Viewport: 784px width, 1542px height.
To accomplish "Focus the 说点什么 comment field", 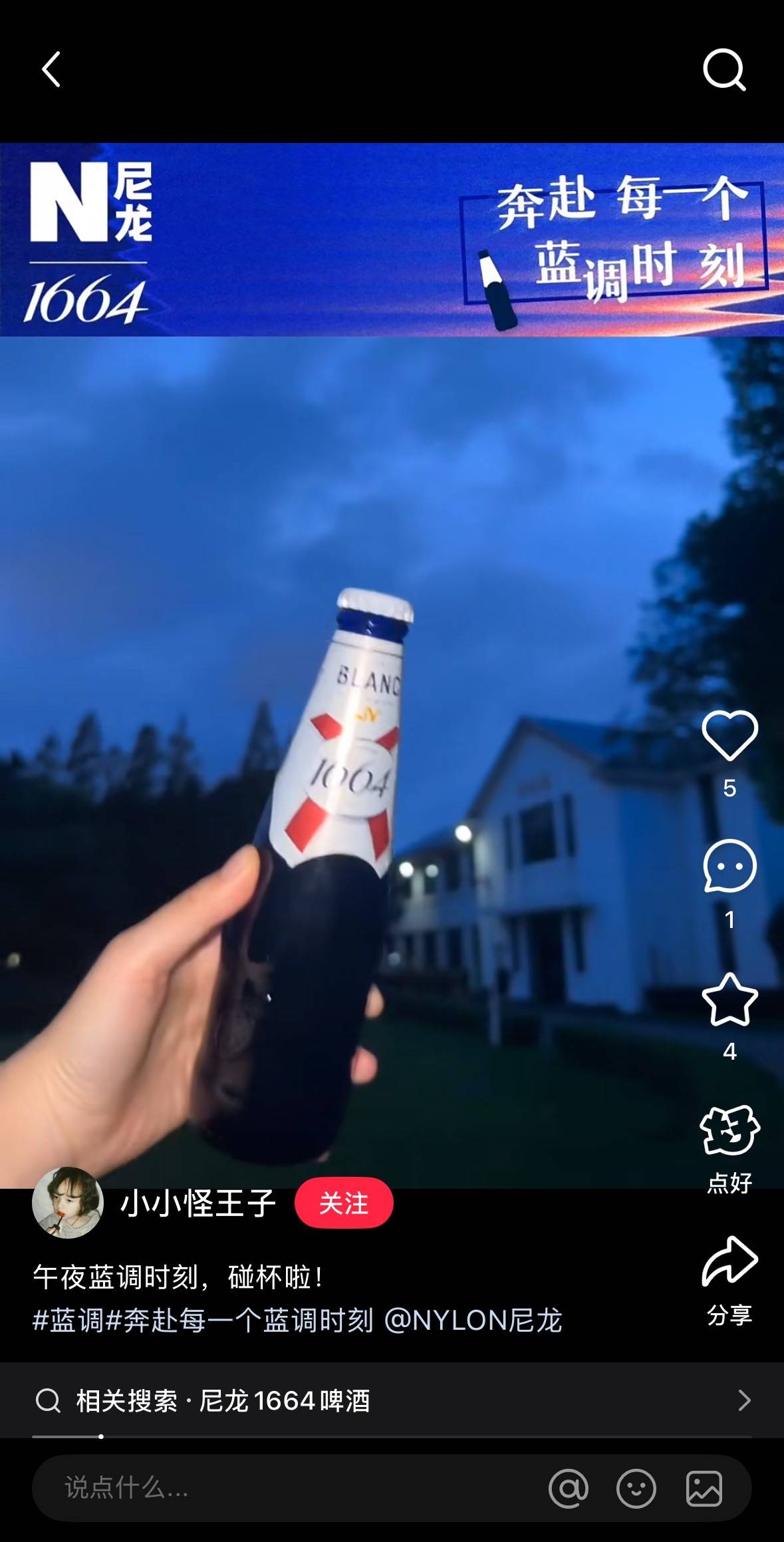I will point(266,1488).
